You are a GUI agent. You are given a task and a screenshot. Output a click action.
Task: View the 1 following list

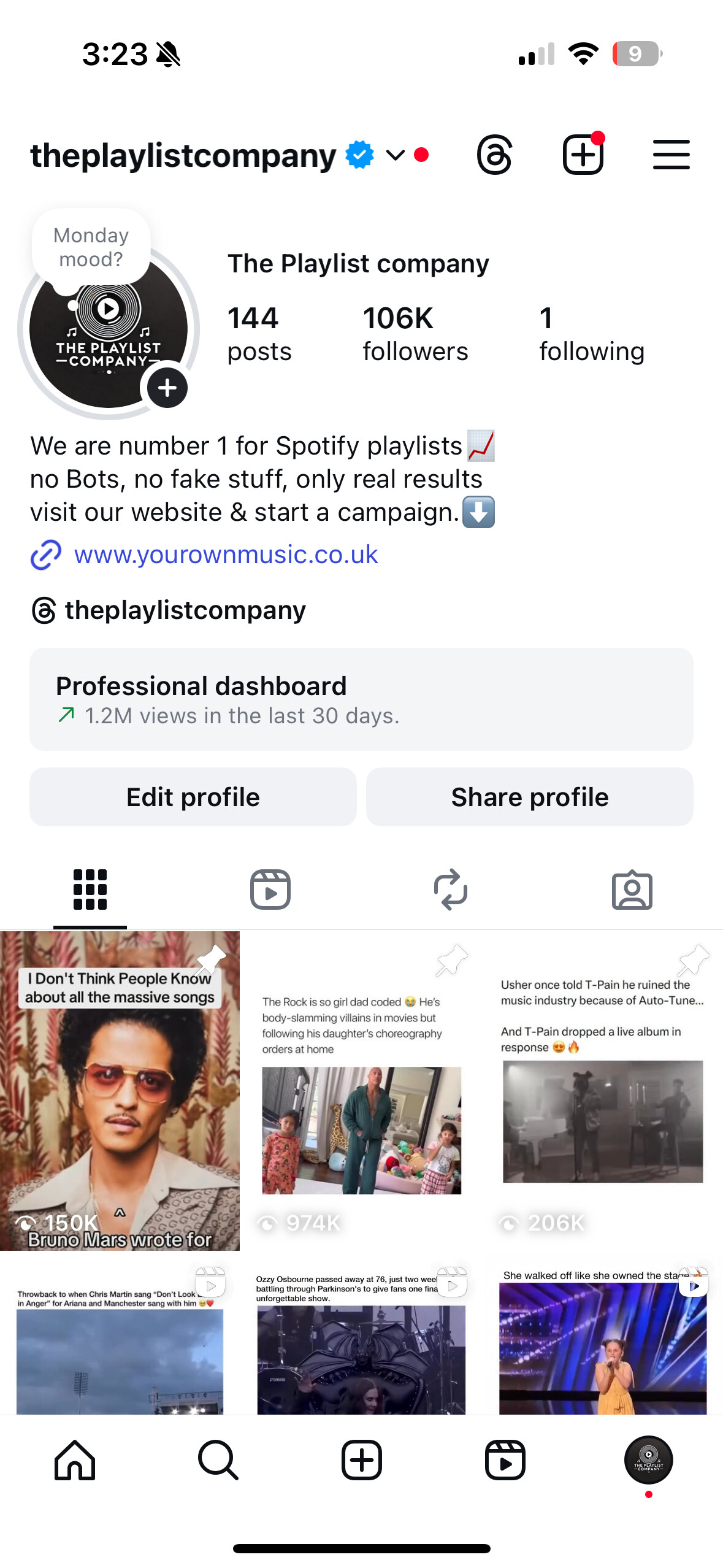click(x=592, y=334)
